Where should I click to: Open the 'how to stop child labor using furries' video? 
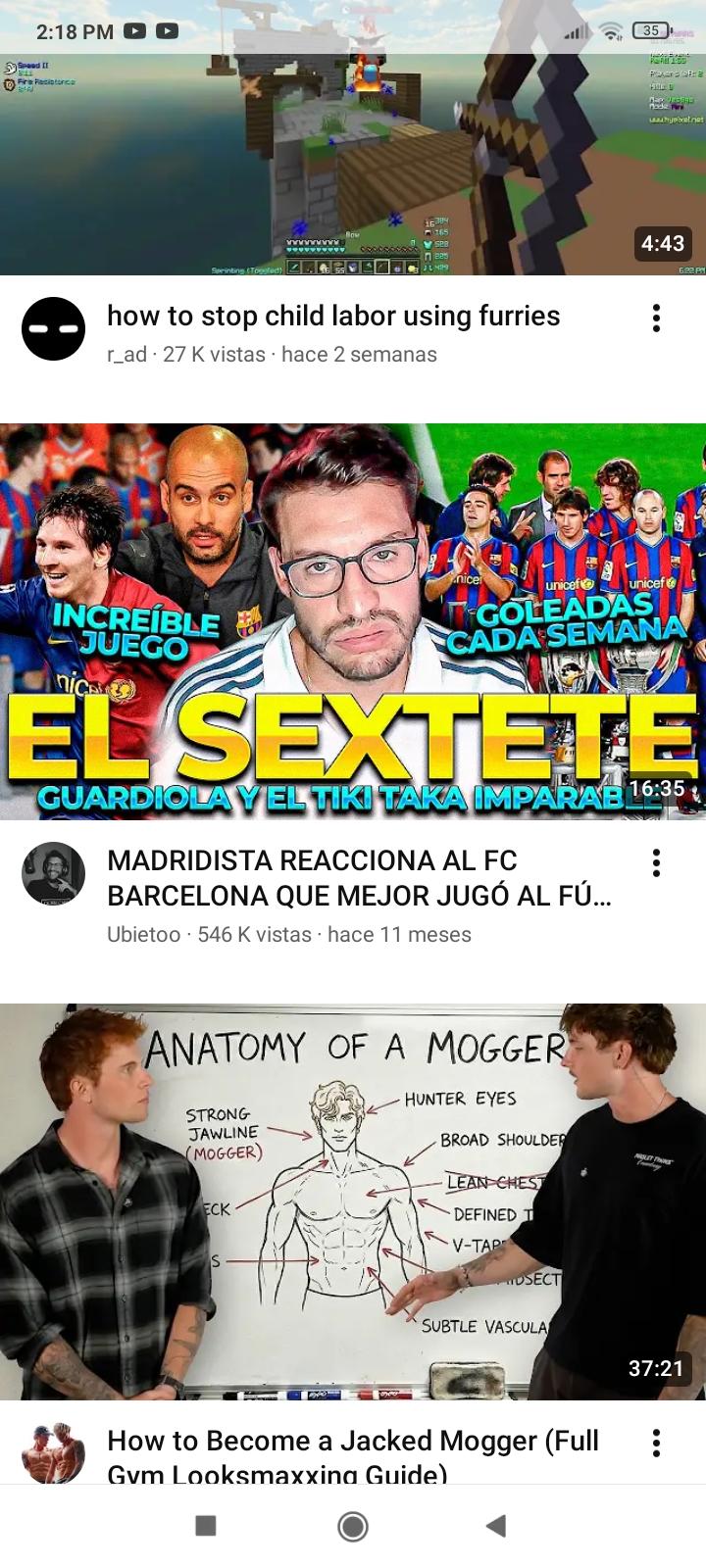click(333, 316)
